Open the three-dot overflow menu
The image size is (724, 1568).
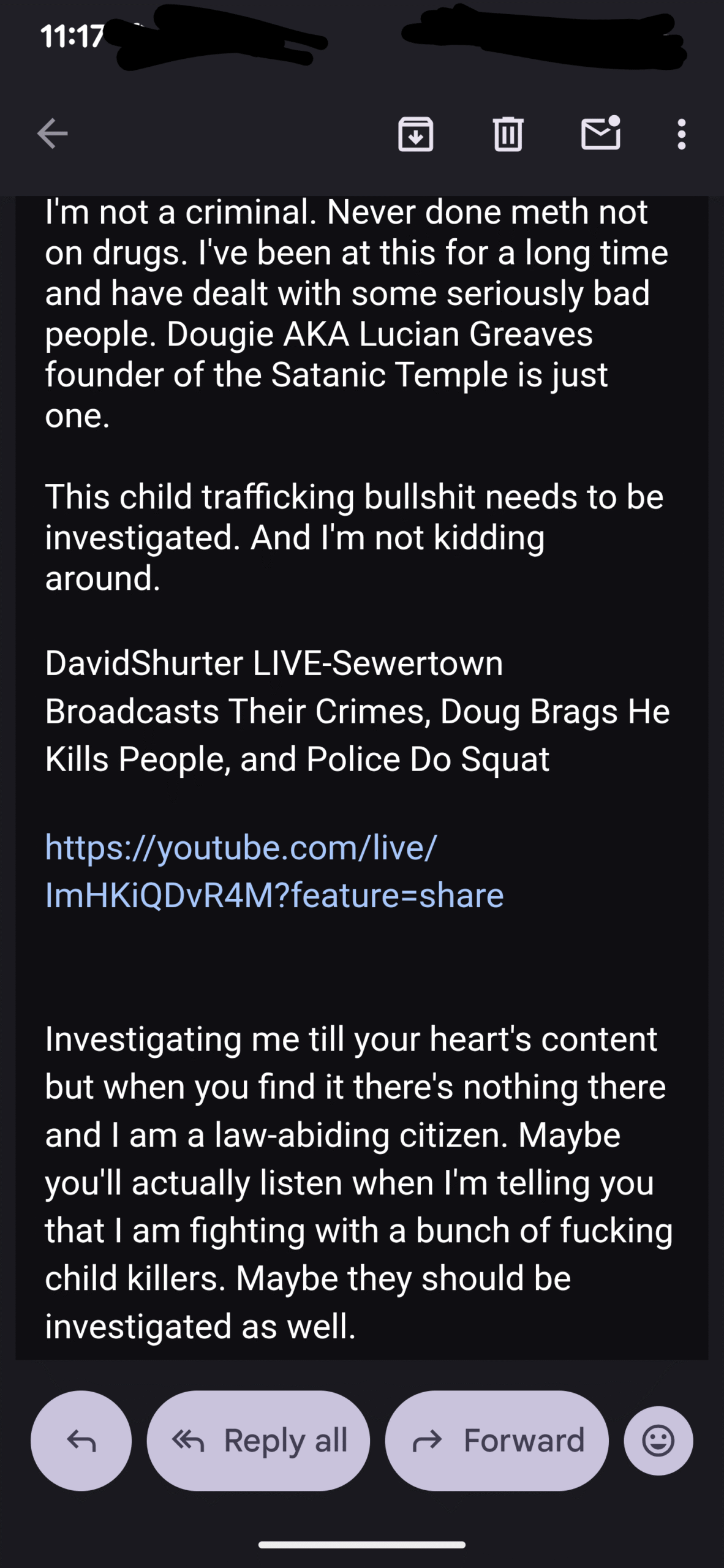681,134
